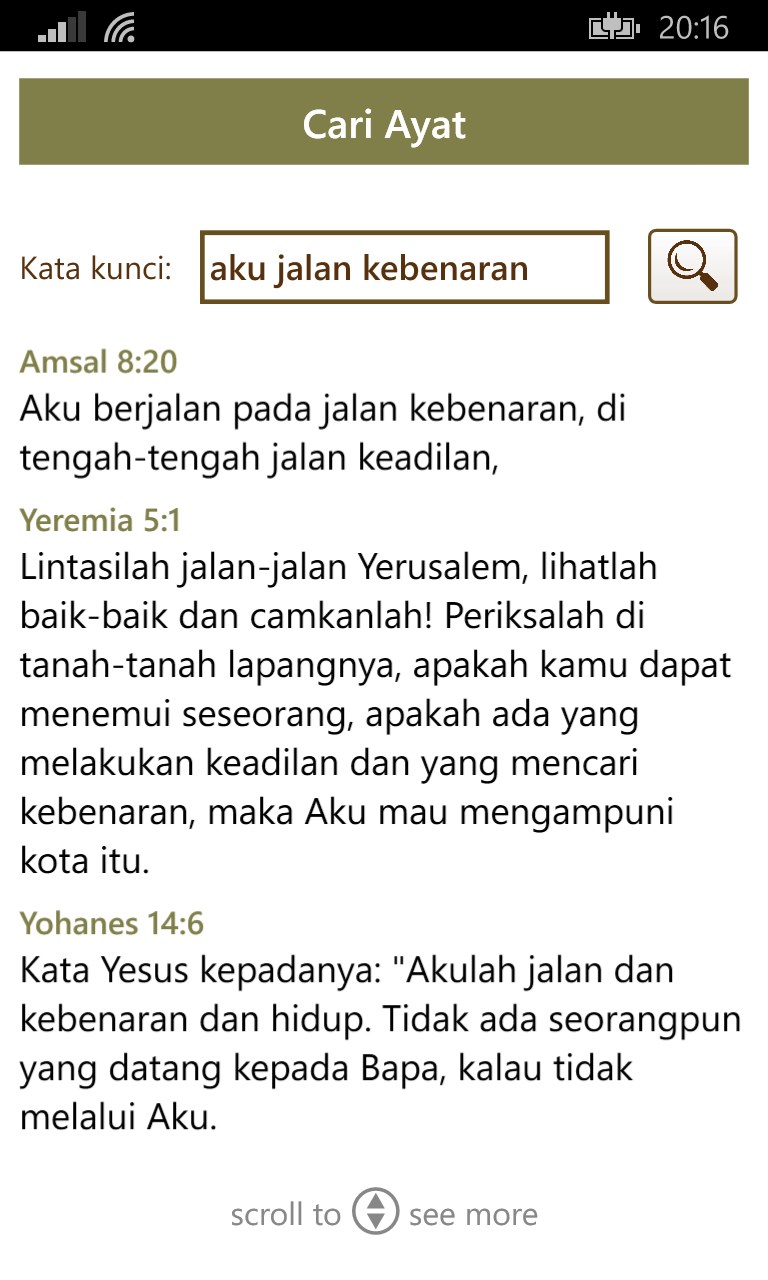The height and width of the screenshot is (1280, 768).
Task: Tap the magnifier search button
Action: (692, 266)
